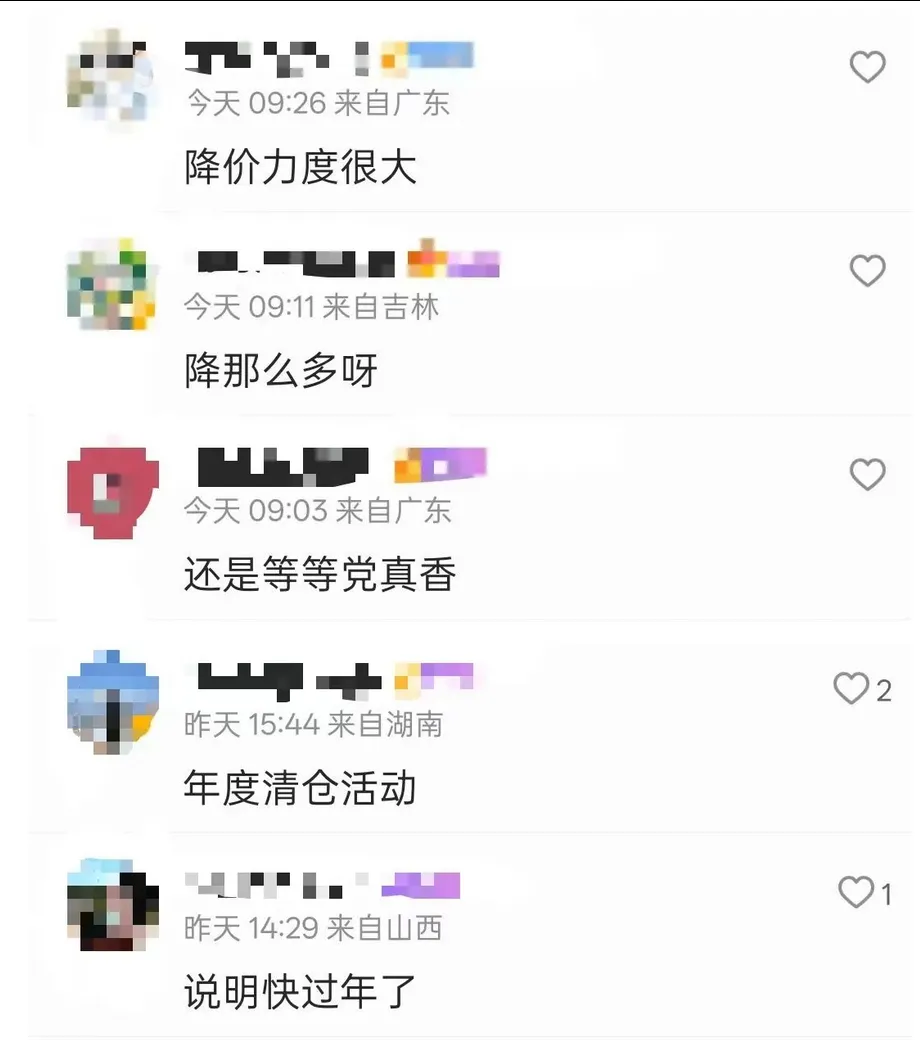920x1040 pixels.
Task: Tap the heart next to "说明快过年了"
Action: 855,892
